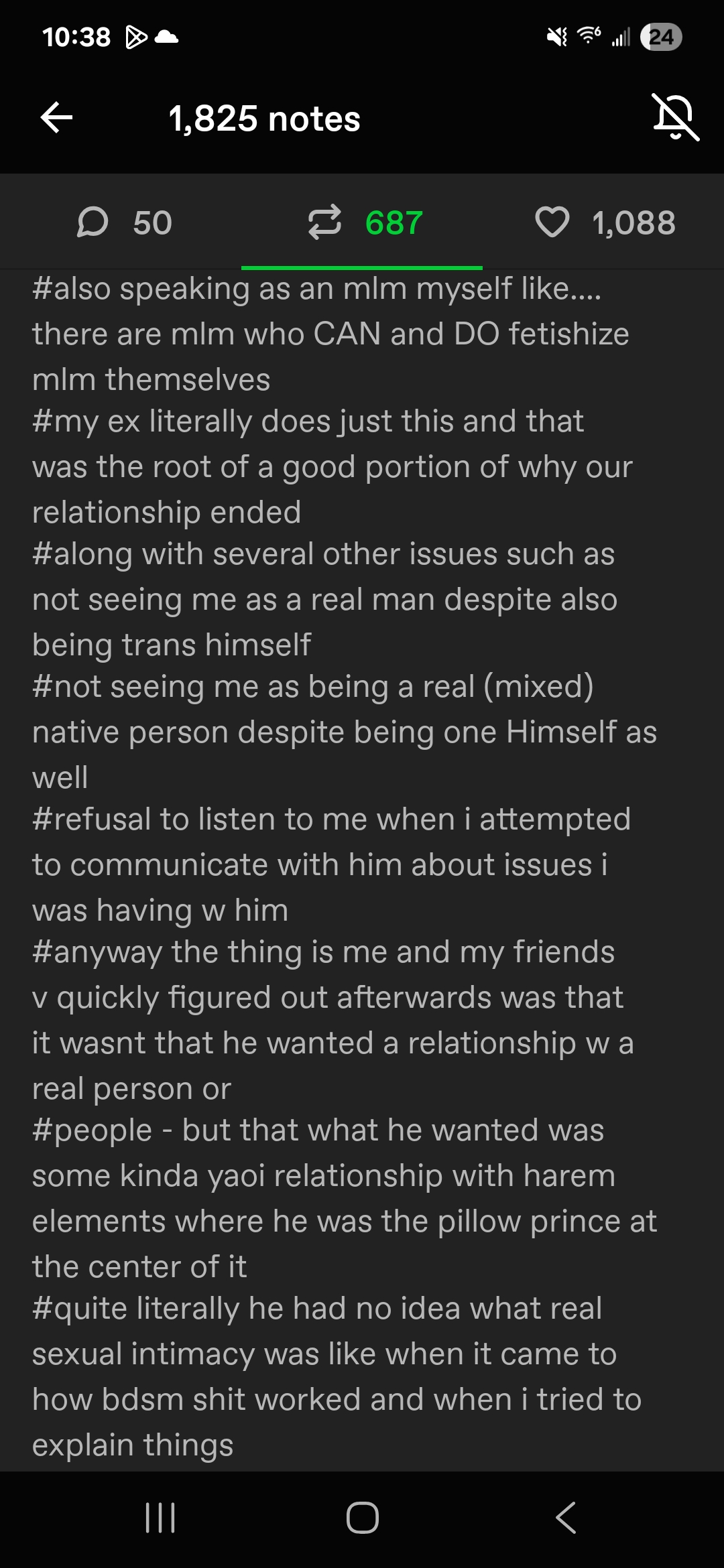This screenshot has height=1568, width=724.
Task: Open the tag starting "#refusal to listen to me"
Action: [331, 864]
